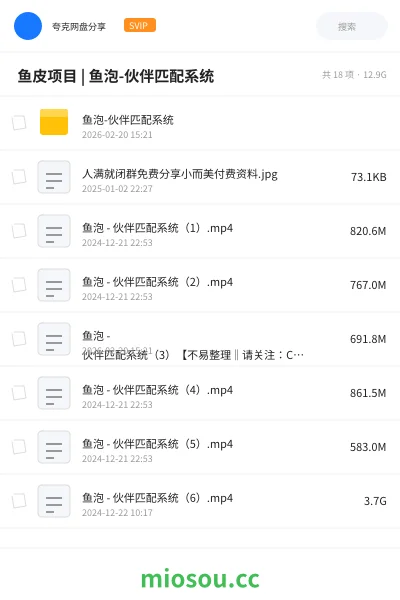Check the box beside 伙伴匹配系统(6).mp4
400x600 pixels.
pyautogui.click(x=19, y=501)
